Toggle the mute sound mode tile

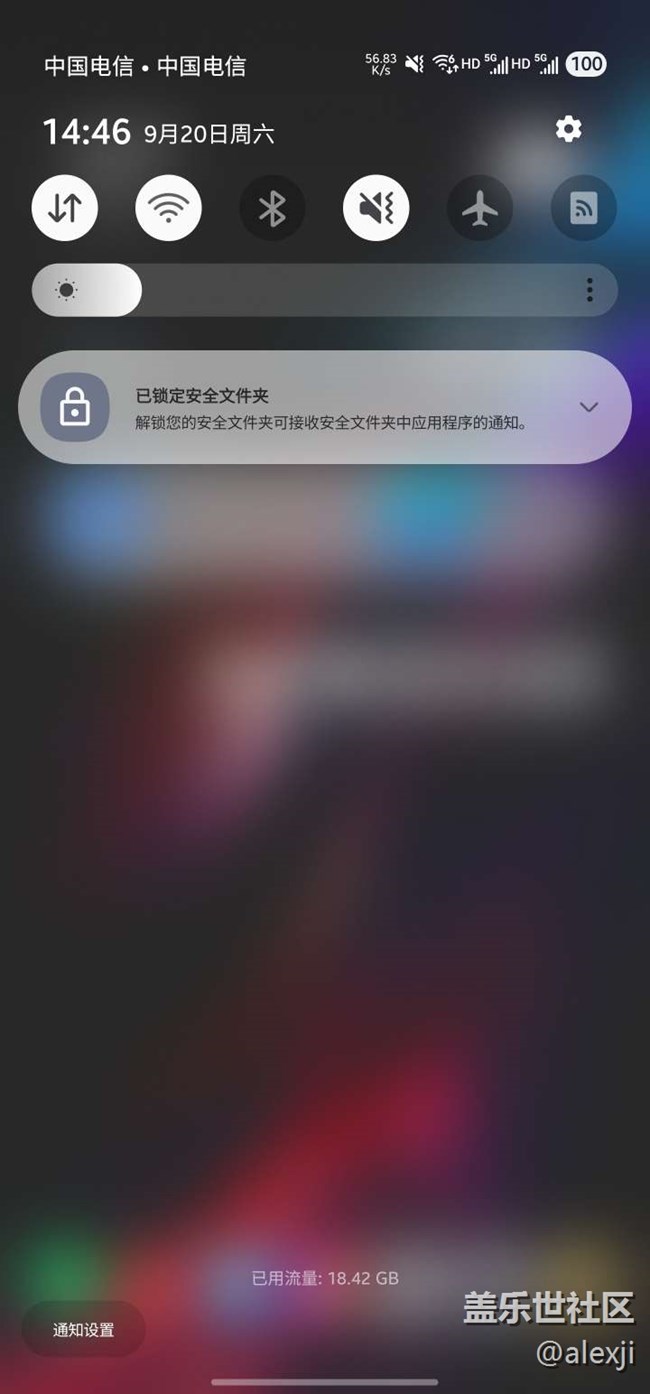[x=376, y=208]
